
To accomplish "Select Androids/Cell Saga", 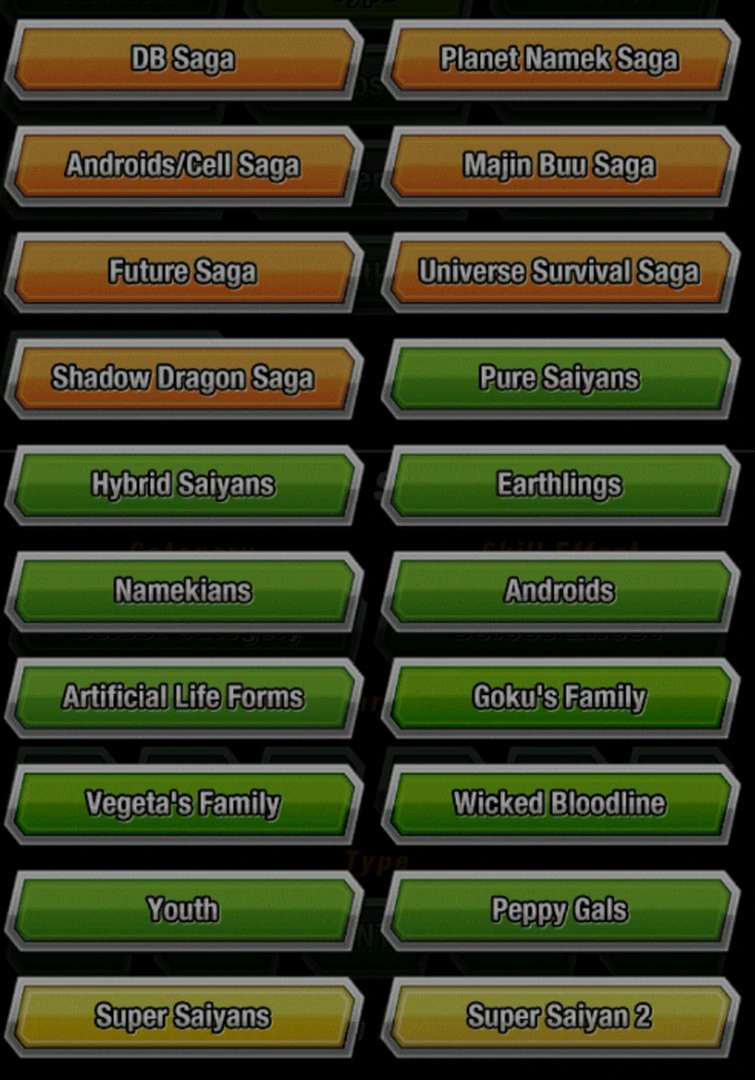I will pos(183,166).
